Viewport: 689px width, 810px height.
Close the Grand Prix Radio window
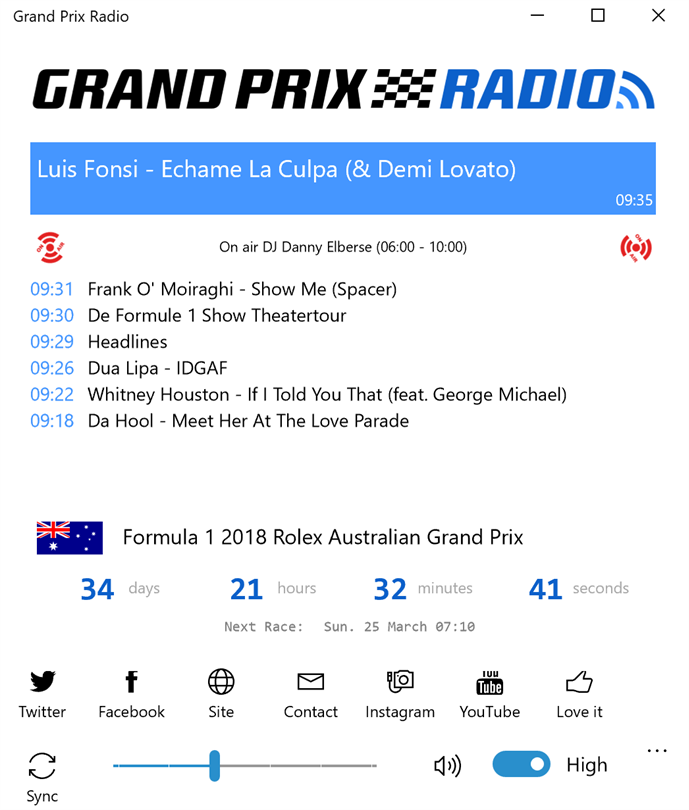click(658, 16)
